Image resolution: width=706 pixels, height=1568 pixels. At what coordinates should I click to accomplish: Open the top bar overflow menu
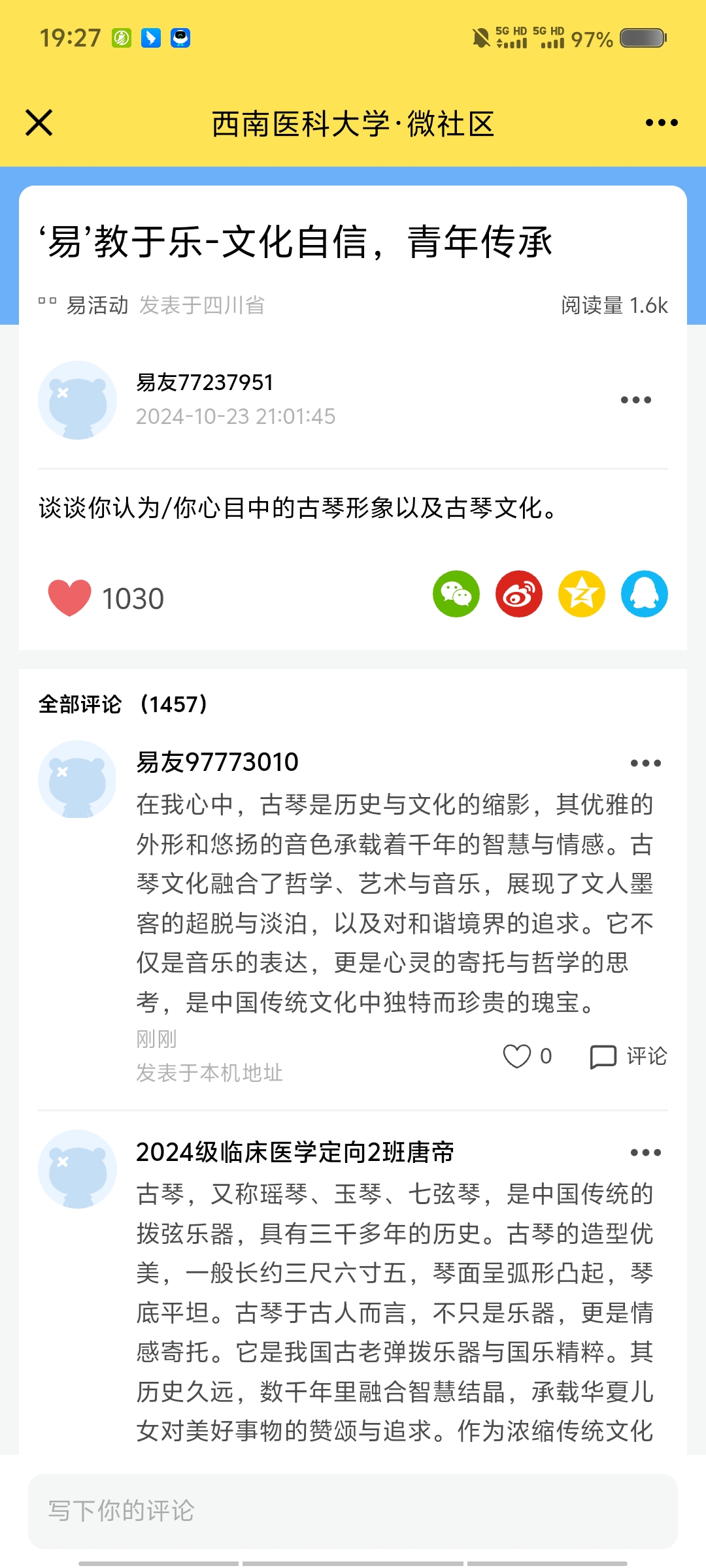[661, 123]
